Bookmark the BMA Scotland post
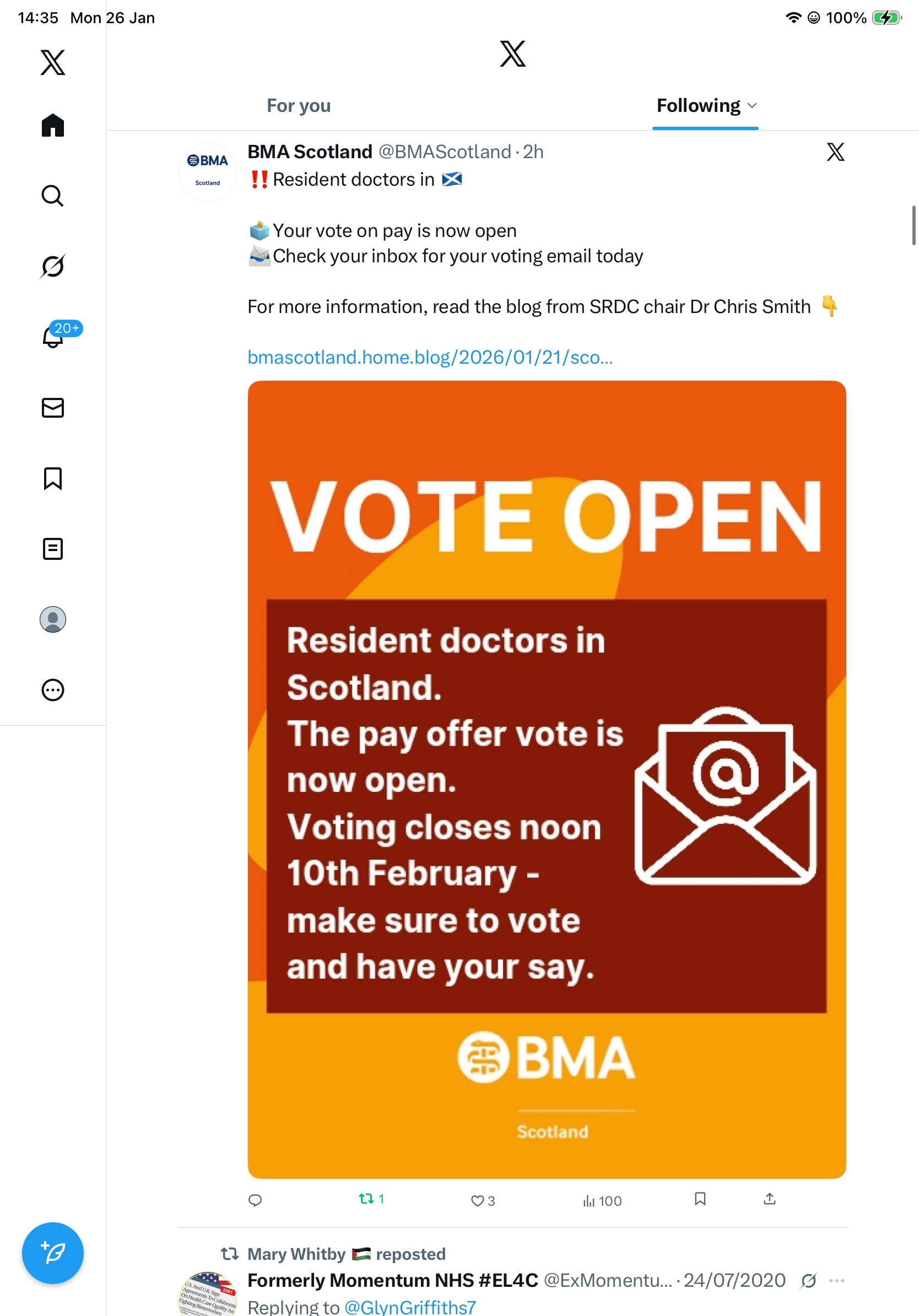The image size is (919, 1316). pyautogui.click(x=700, y=1199)
